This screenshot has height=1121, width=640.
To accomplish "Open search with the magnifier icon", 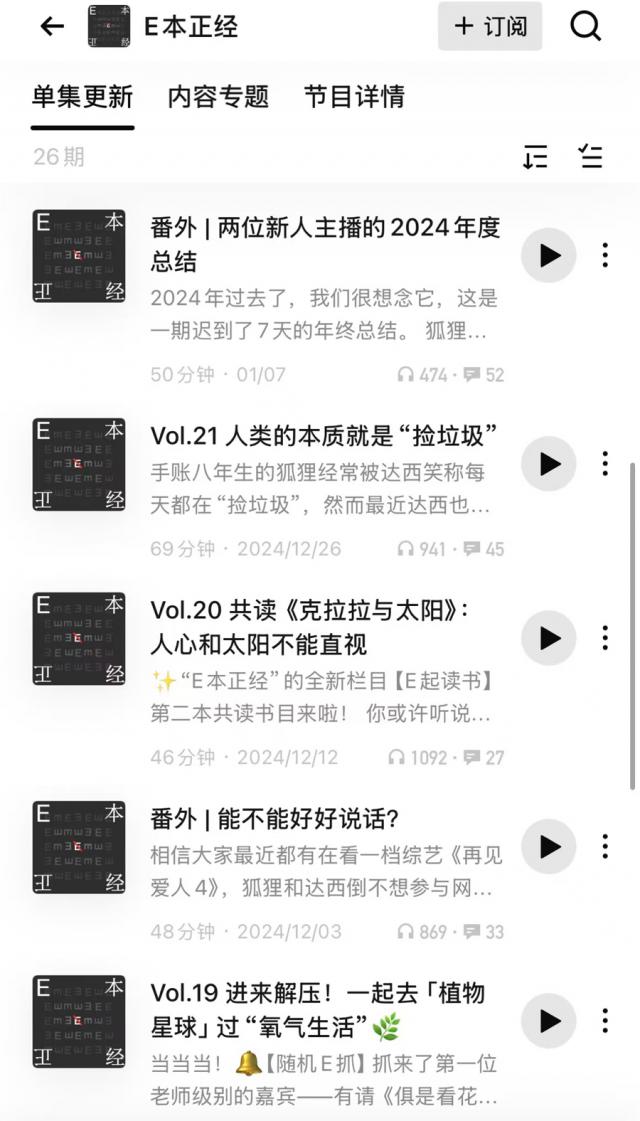I will click(x=585, y=27).
